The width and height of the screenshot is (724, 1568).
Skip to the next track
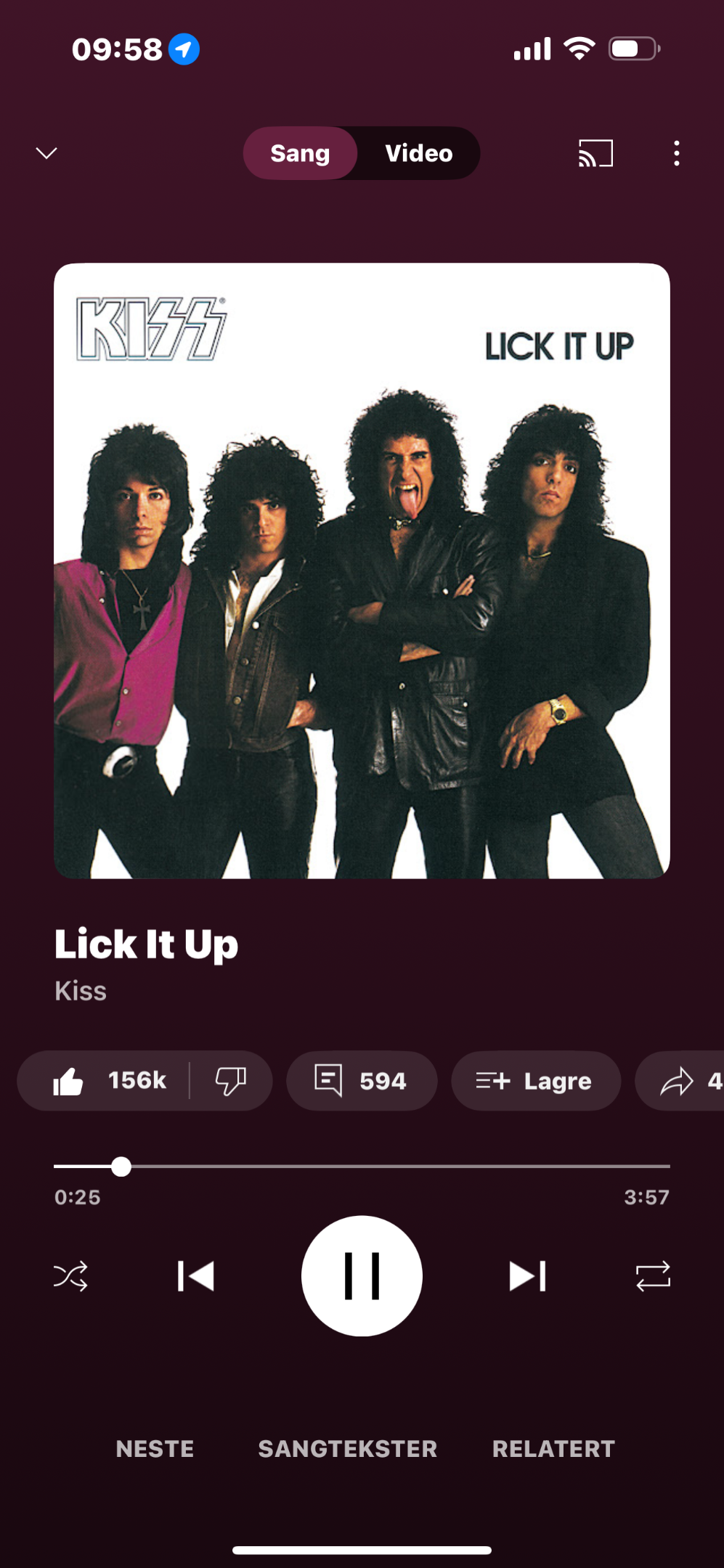(528, 1276)
